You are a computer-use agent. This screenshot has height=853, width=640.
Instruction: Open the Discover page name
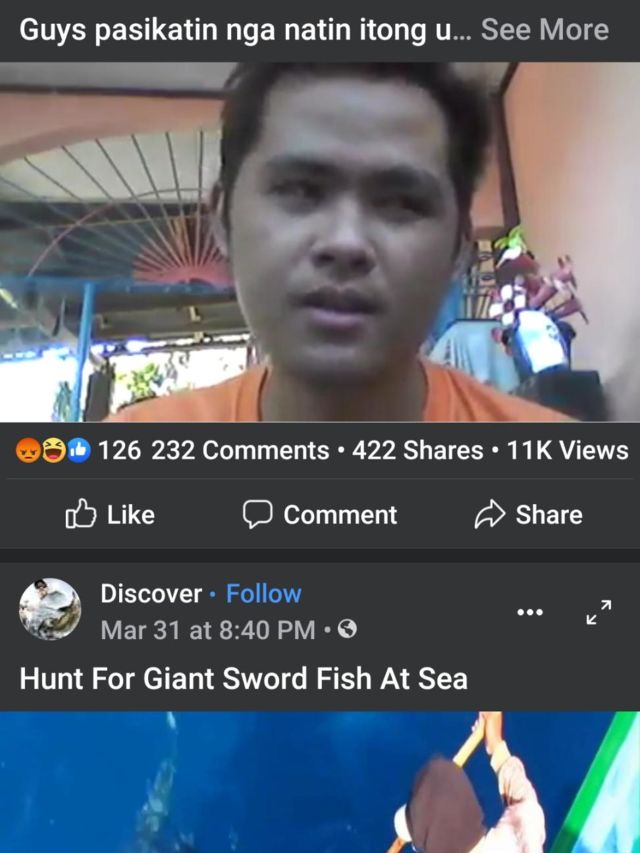coord(151,594)
